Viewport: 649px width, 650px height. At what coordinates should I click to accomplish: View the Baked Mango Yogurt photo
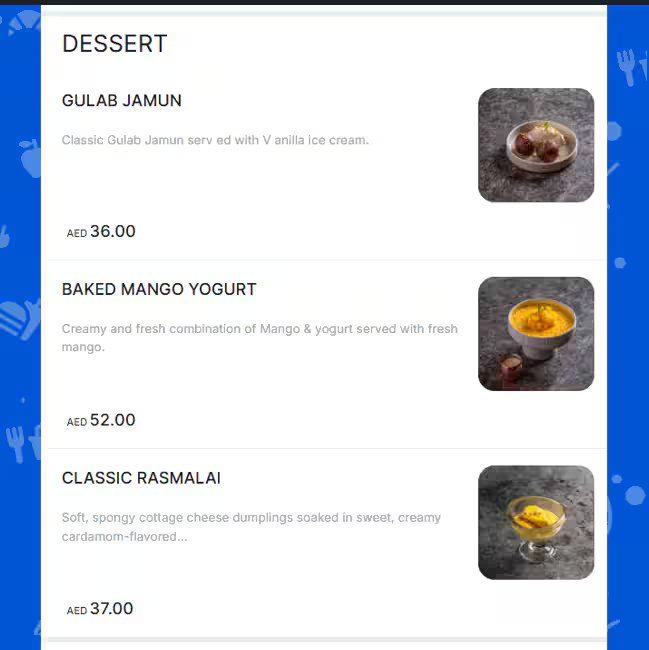pos(536,334)
